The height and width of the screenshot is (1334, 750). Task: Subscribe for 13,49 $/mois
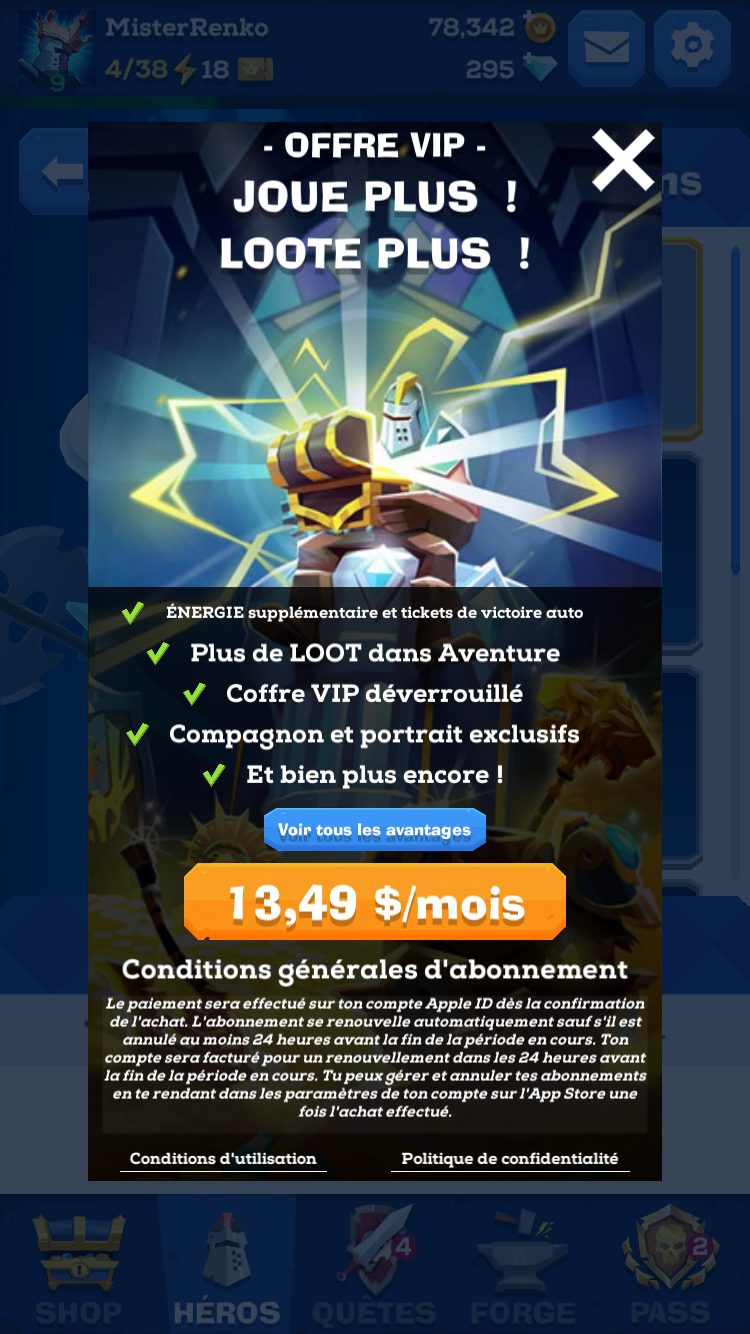click(375, 902)
